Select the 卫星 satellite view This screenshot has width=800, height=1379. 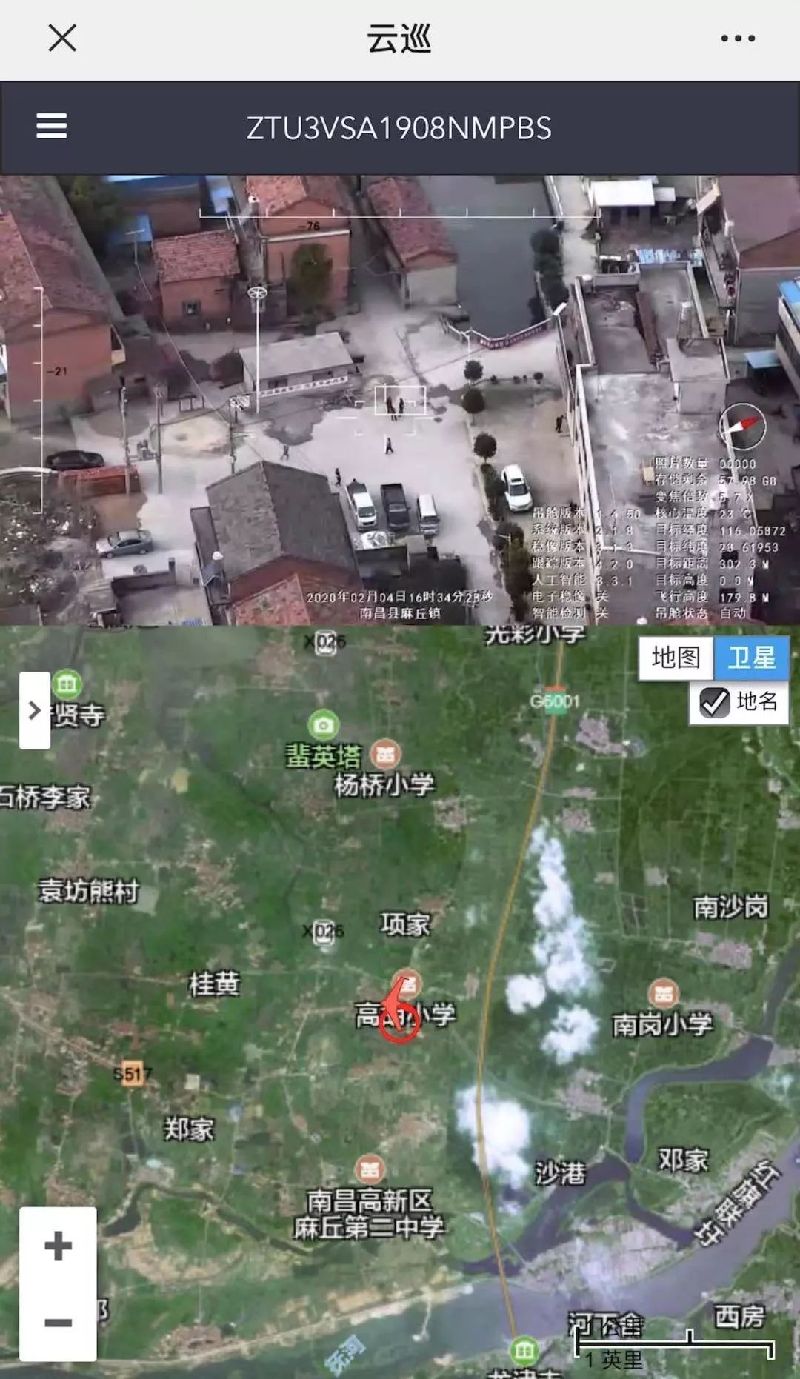[x=751, y=658]
